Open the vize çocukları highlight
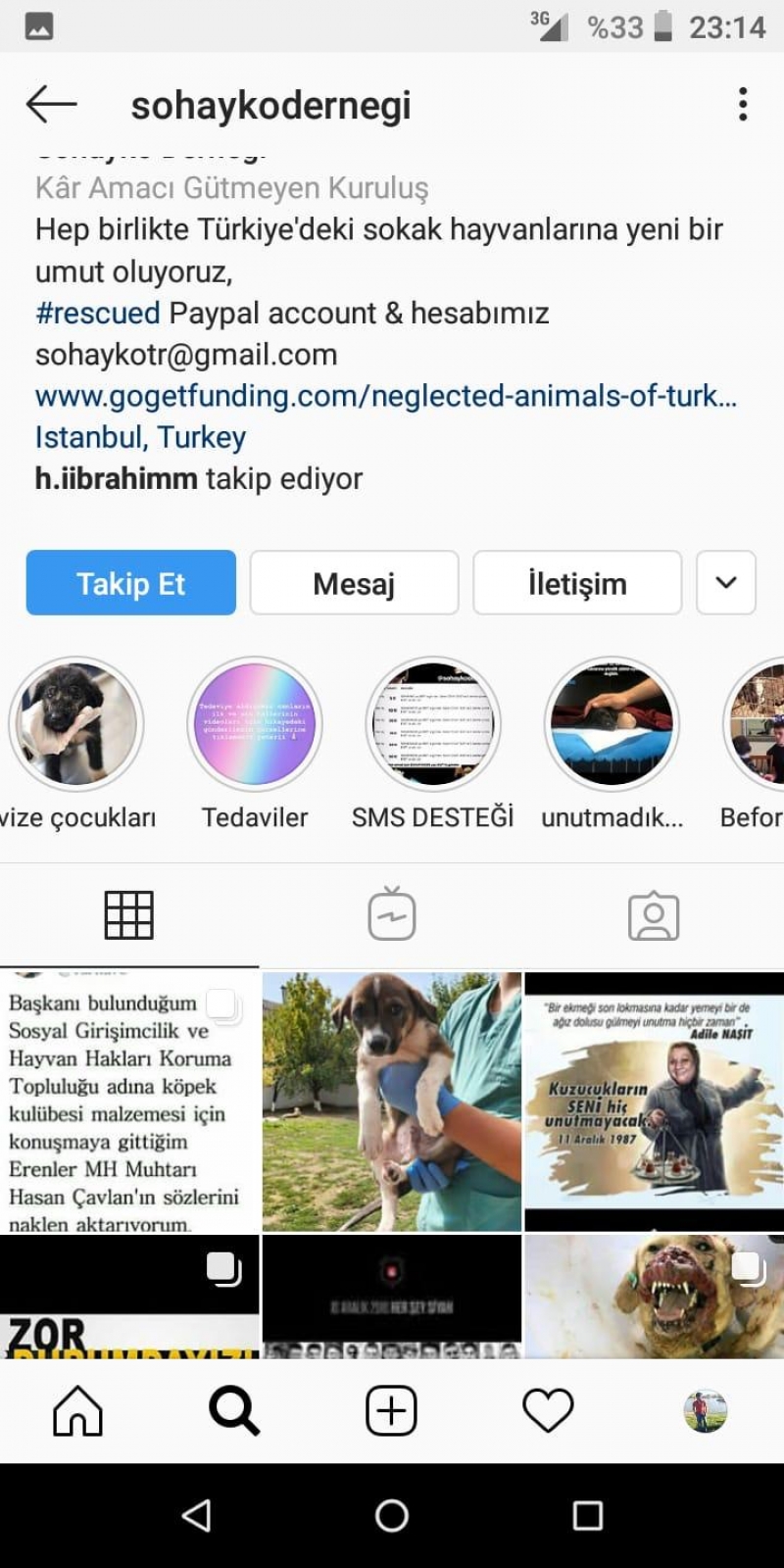This screenshot has height=1568, width=784. click(x=76, y=725)
